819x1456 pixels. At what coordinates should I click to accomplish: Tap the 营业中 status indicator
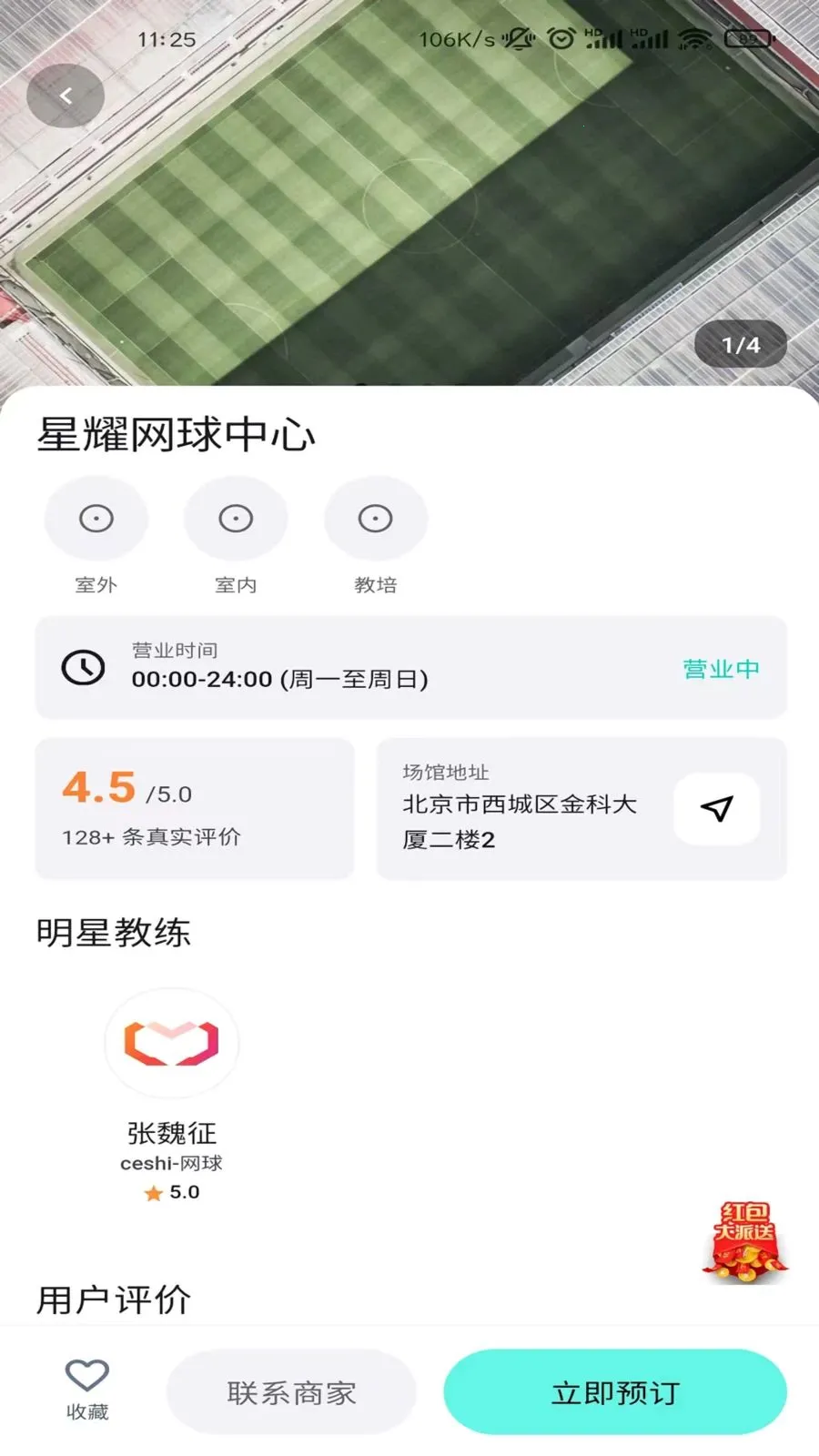tap(721, 668)
